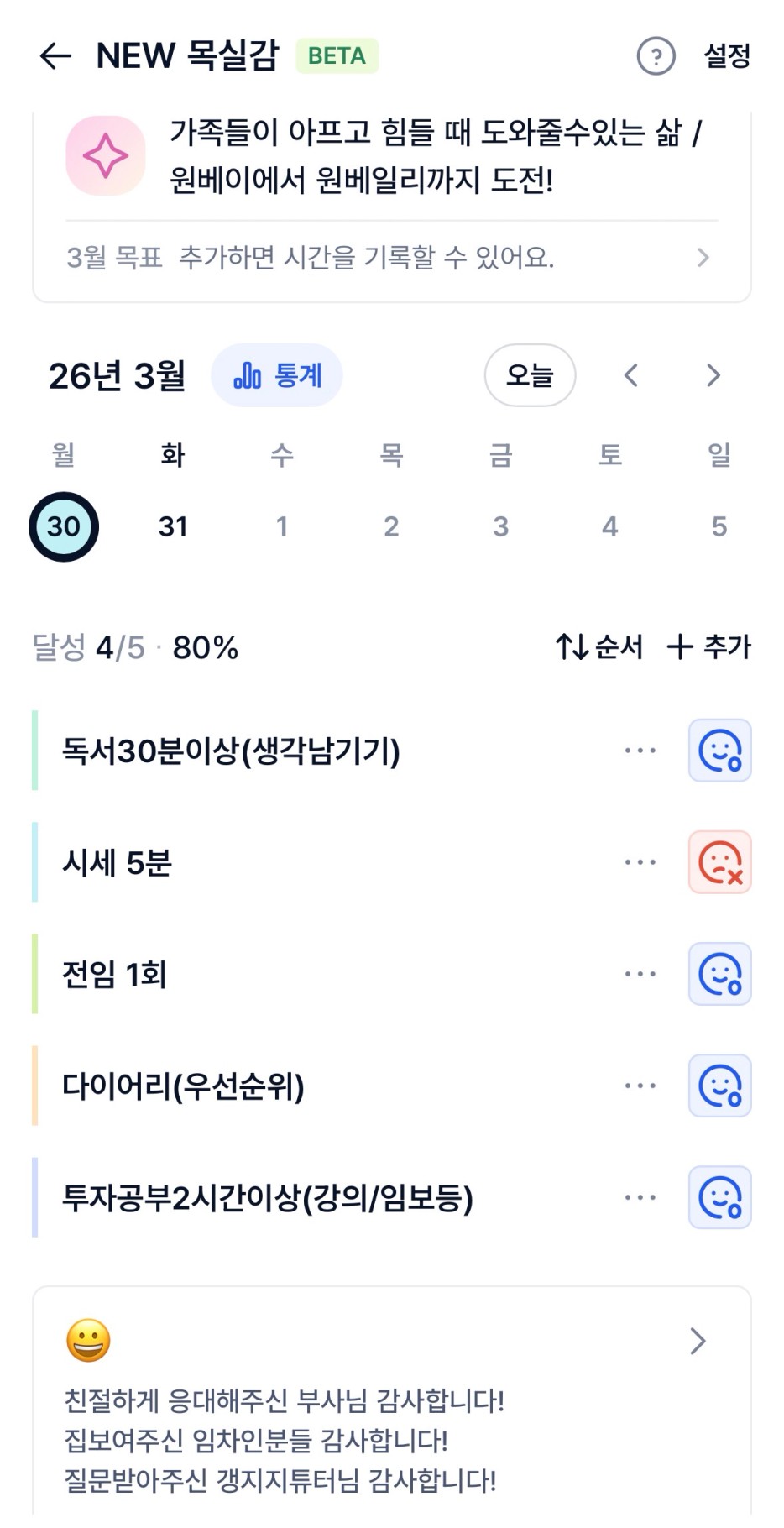Jump to today with 오늘 button
Viewport: 784px width, 1528px height.
tap(530, 375)
